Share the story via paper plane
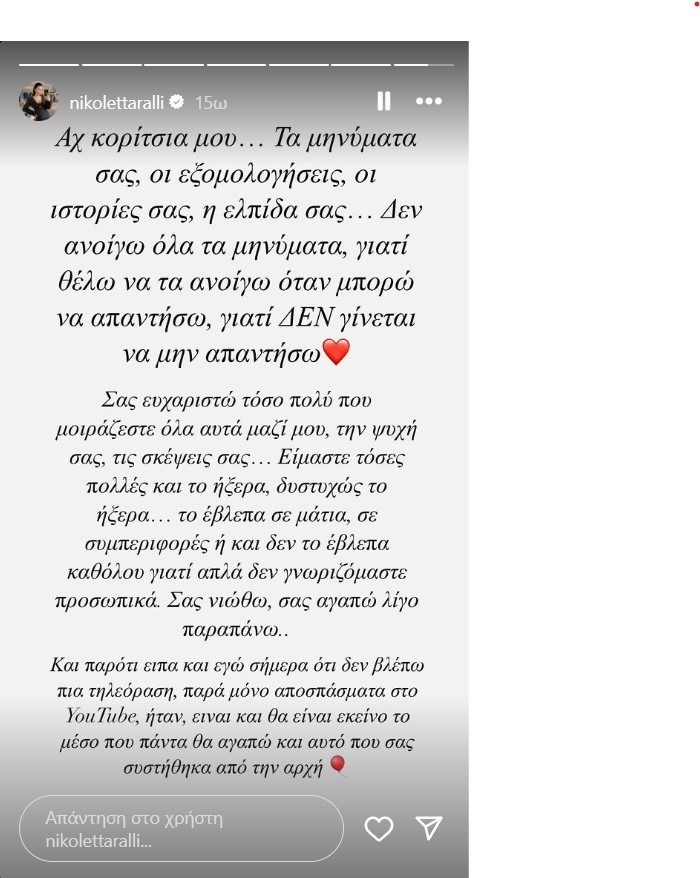700x878 pixels. [x=429, y=827]
